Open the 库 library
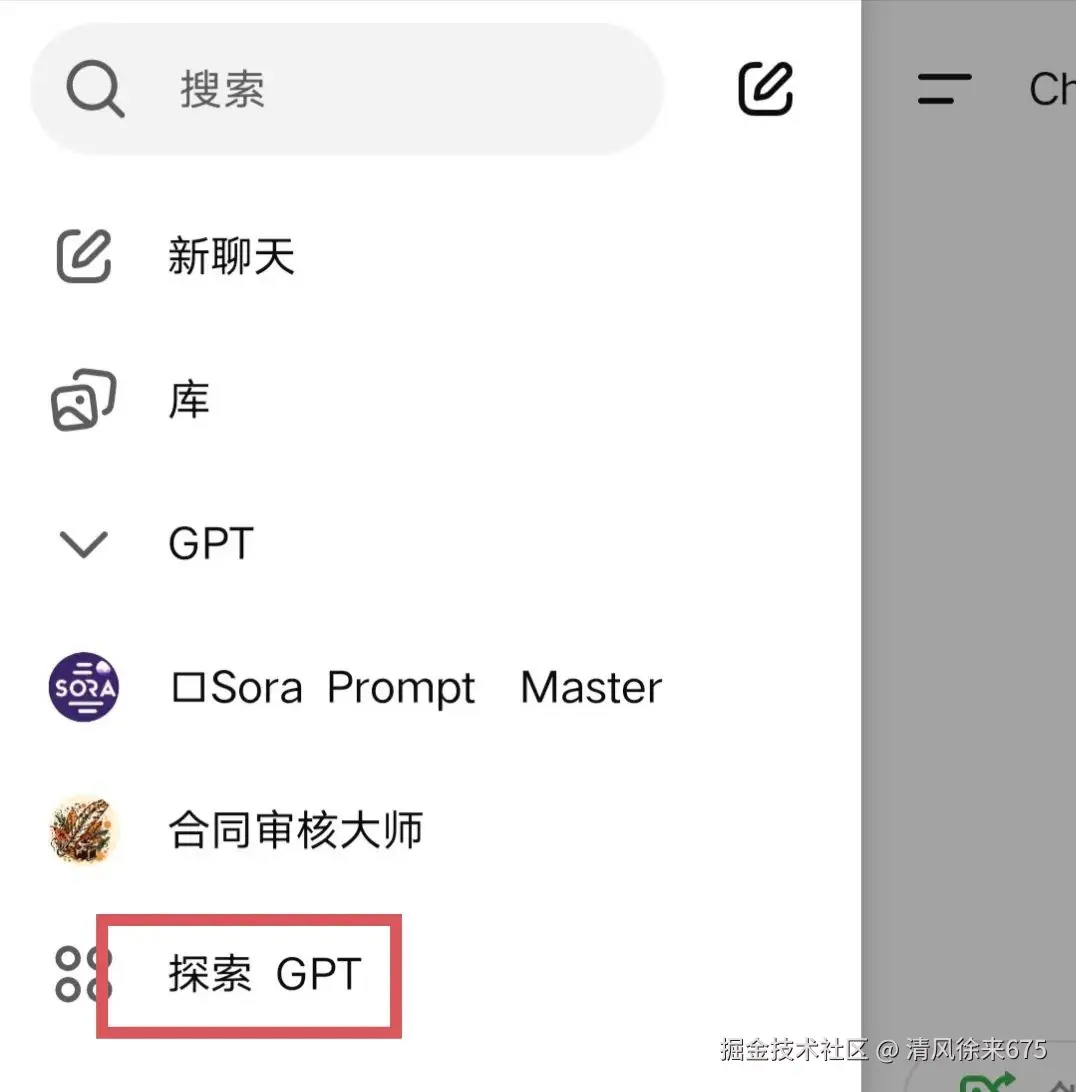 click(188, 400)
